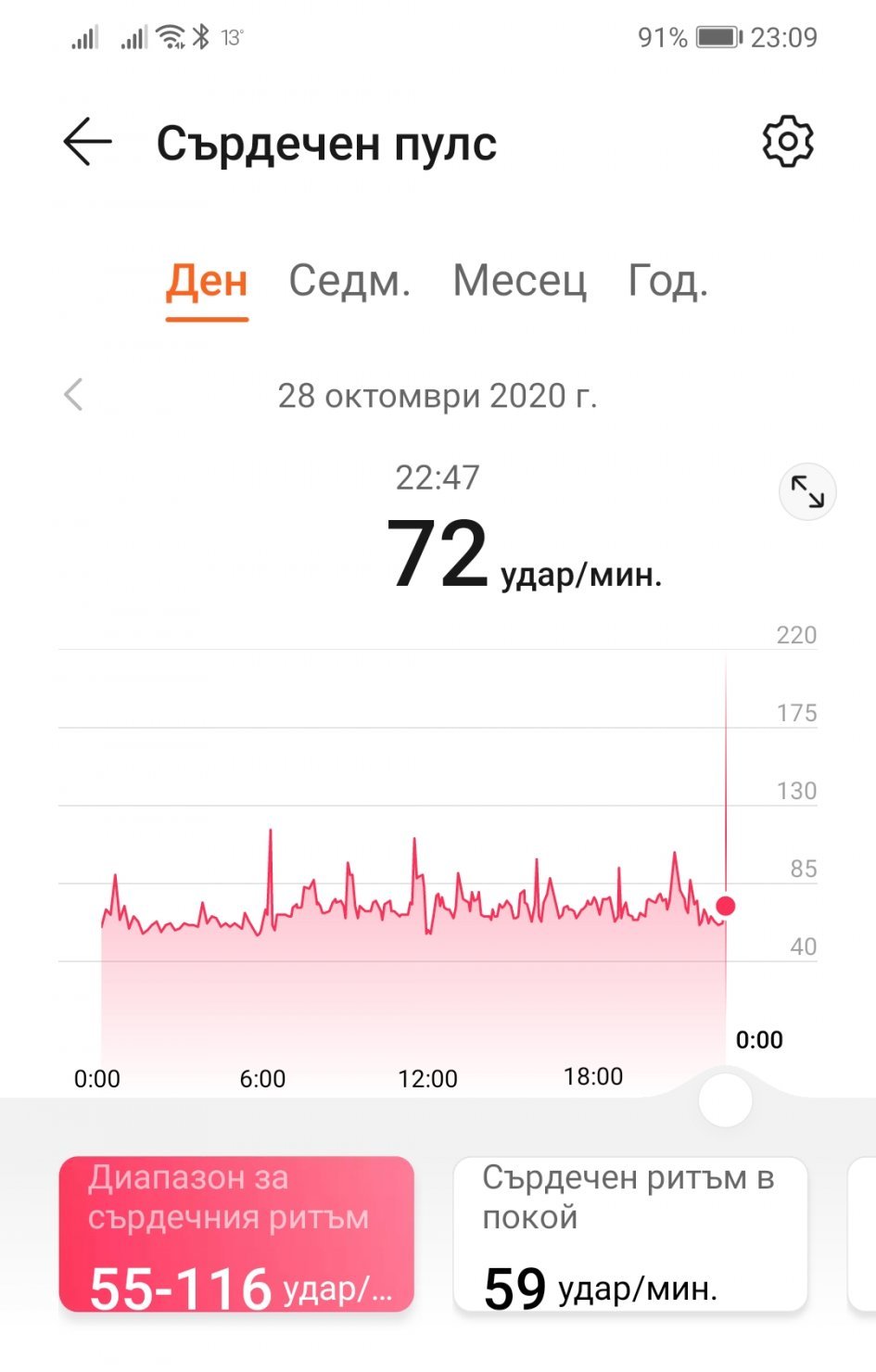Switch to the Месец tab

tap(519, 281)
